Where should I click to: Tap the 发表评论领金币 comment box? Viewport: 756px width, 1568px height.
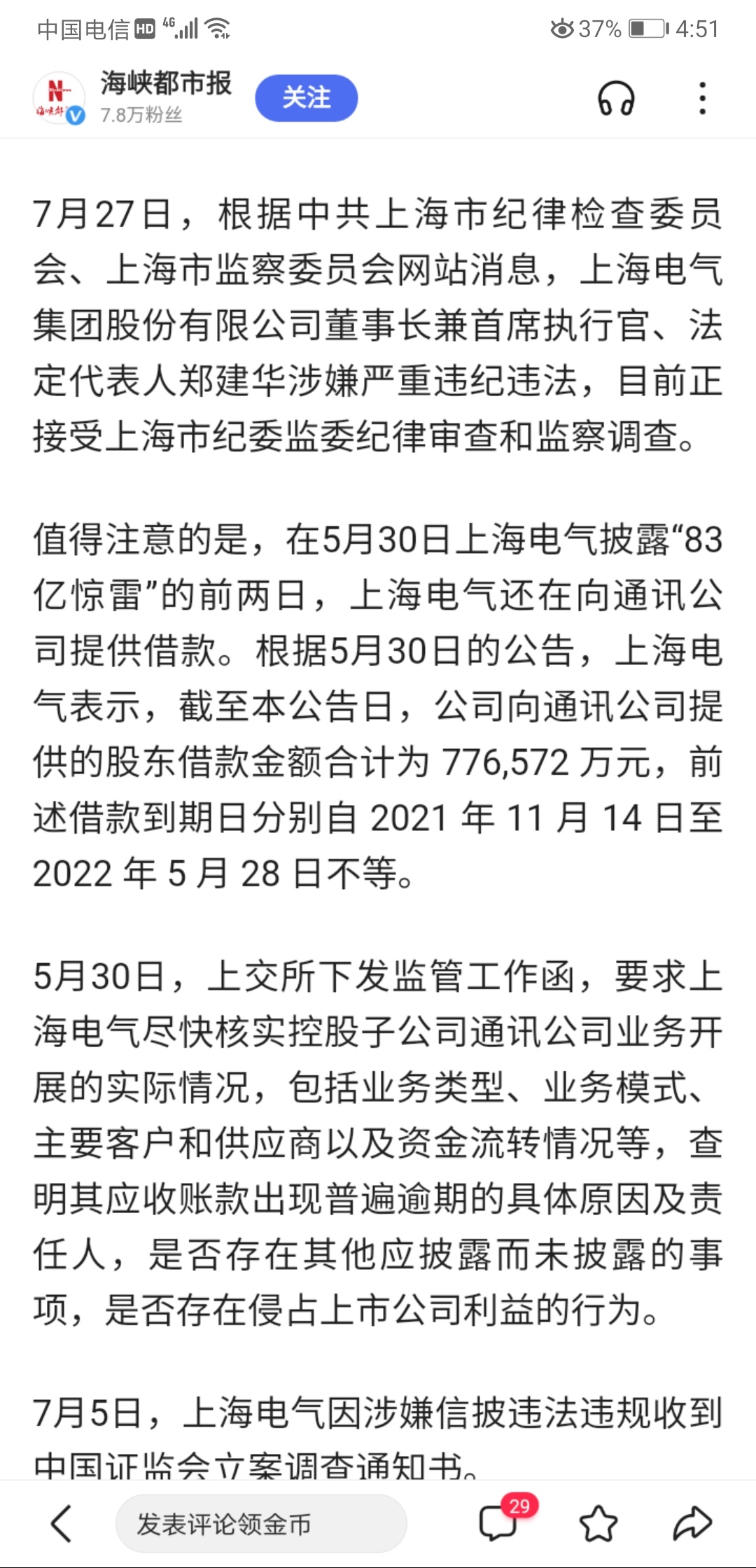[260, 1523]
